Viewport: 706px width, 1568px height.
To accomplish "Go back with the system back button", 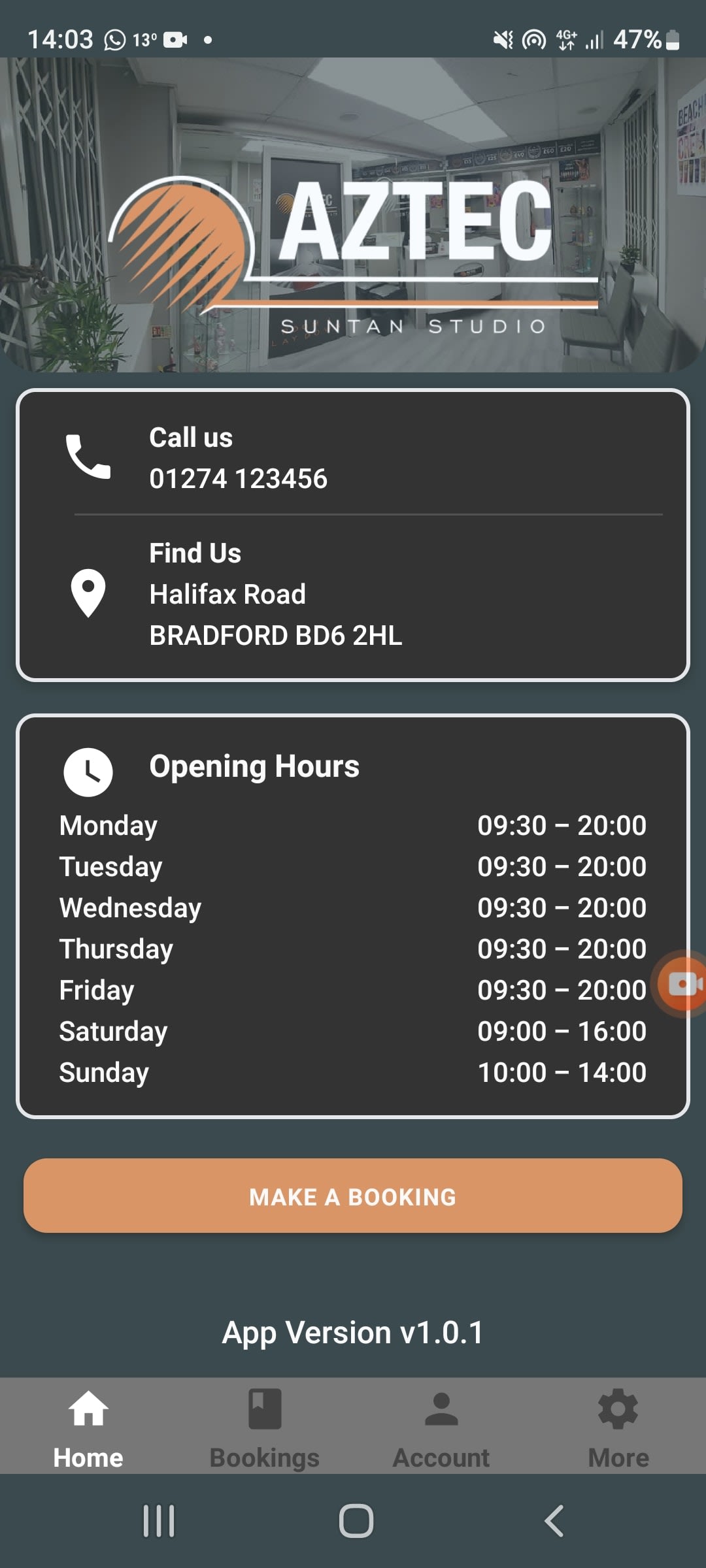I will point(554,1521).
